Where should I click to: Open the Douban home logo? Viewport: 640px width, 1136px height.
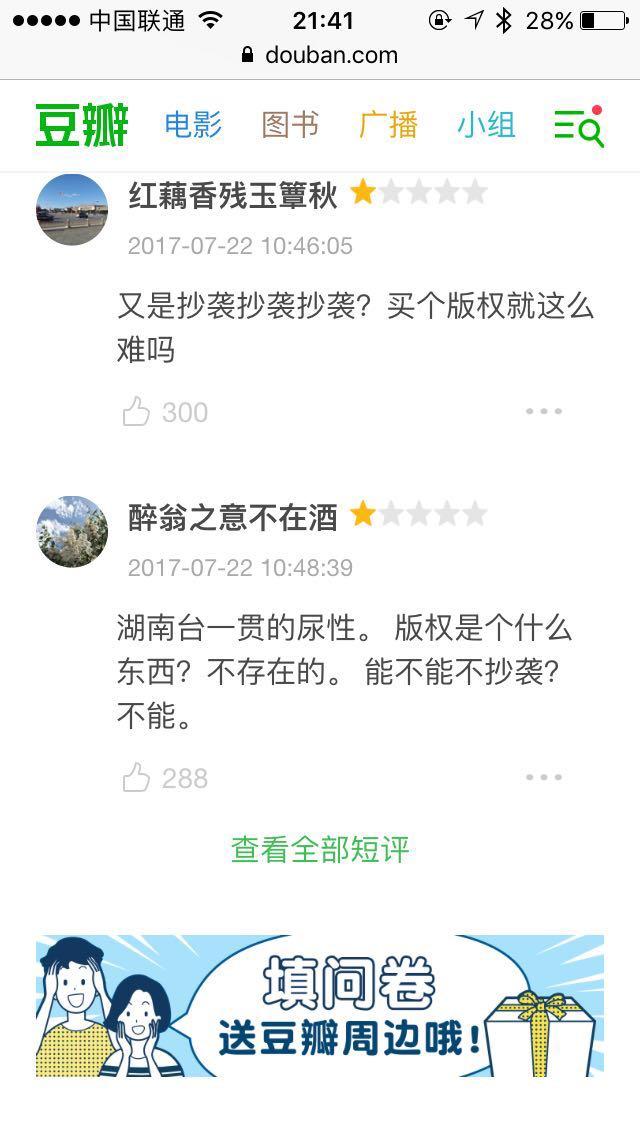point(82,126)
